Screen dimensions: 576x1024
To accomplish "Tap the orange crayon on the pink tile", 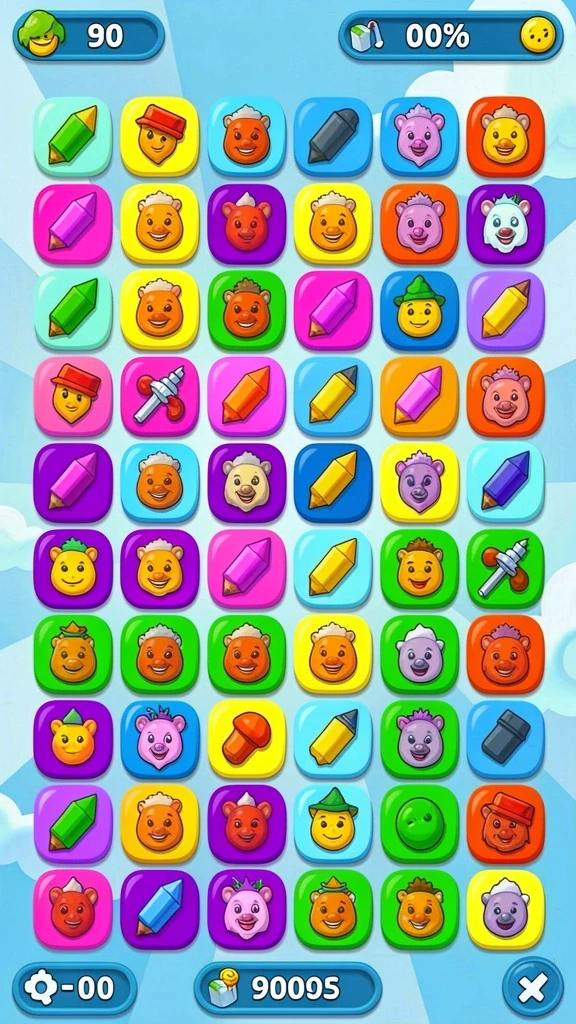I will tap(246, 396).
